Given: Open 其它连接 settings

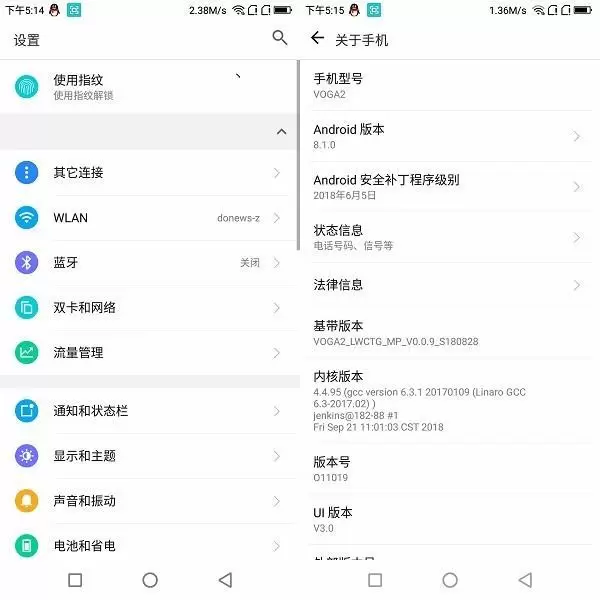Looking at the screenshot, I should [150, 173].
